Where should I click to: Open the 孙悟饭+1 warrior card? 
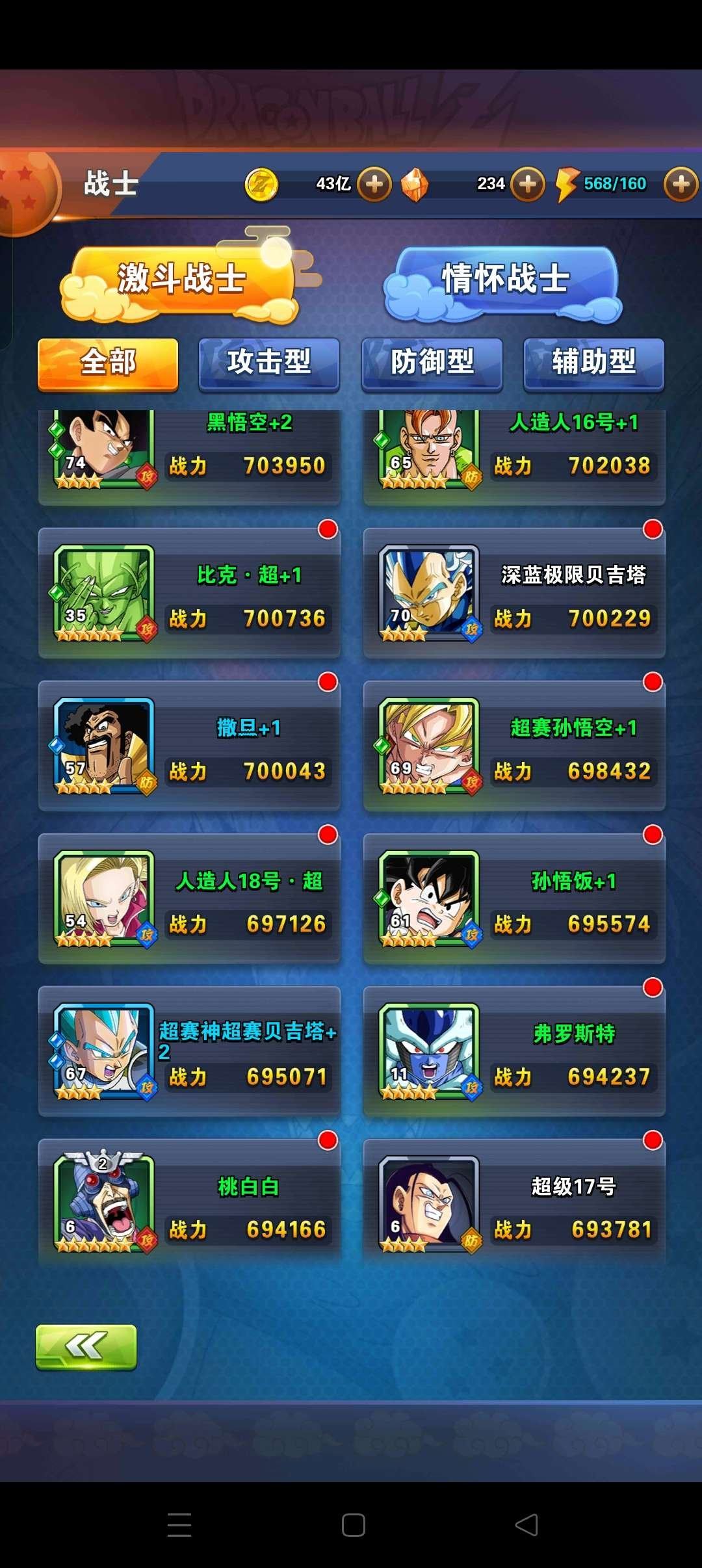click(514, 899)
